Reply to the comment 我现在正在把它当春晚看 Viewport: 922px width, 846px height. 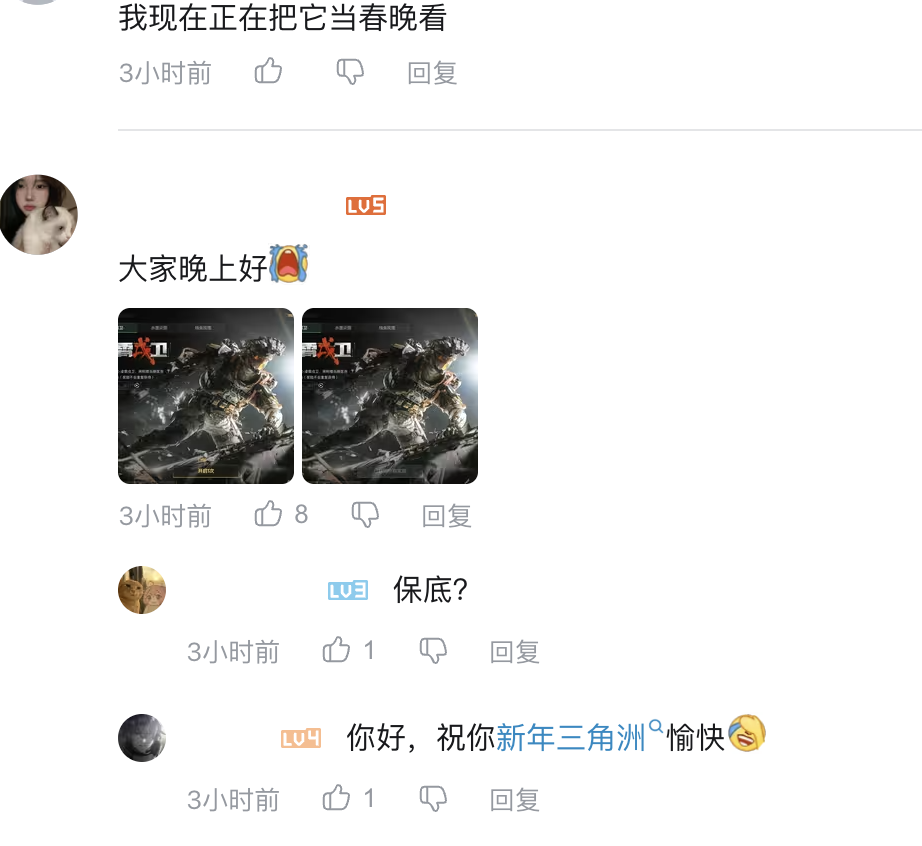point(432,73)
